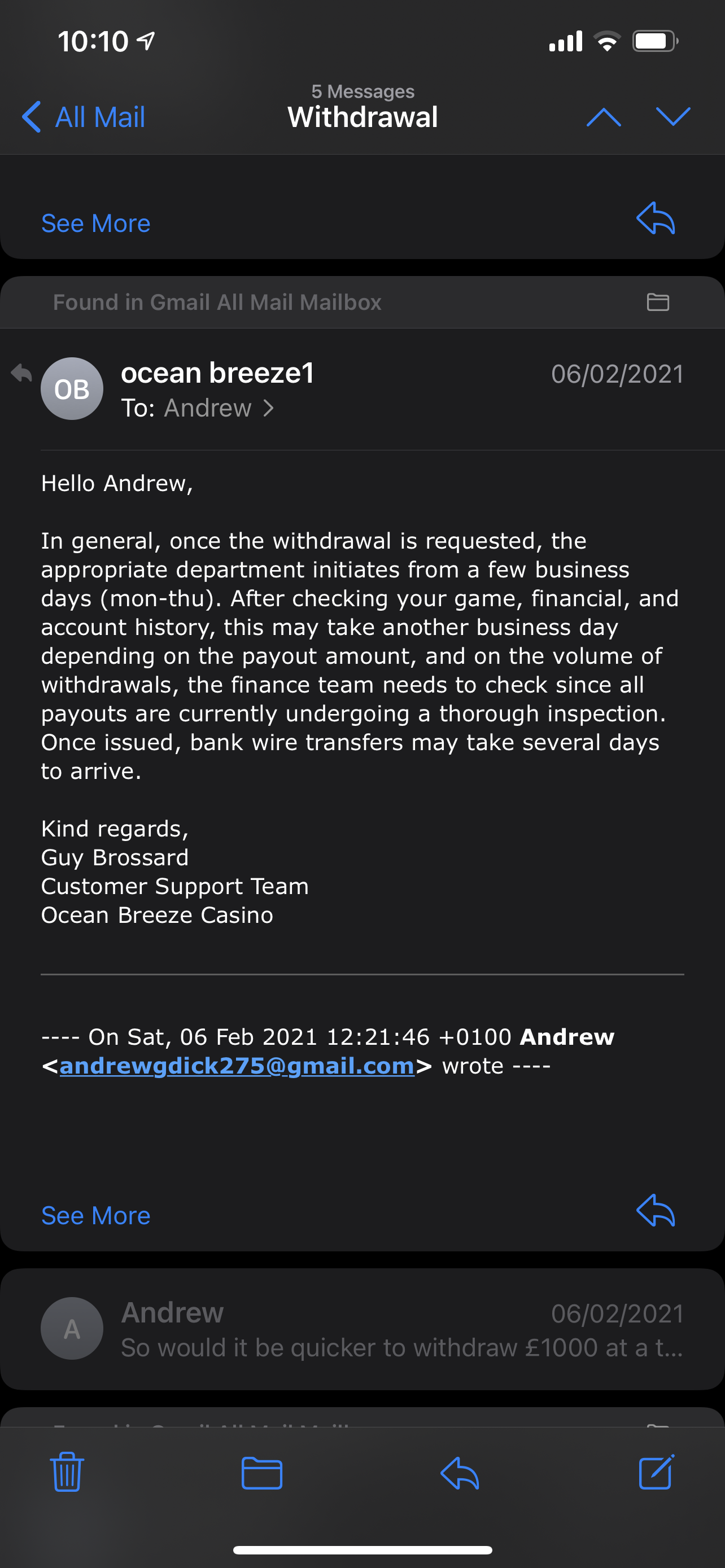
Task: Open ocean breeze1 sender avatar
Action: (72, 388)
